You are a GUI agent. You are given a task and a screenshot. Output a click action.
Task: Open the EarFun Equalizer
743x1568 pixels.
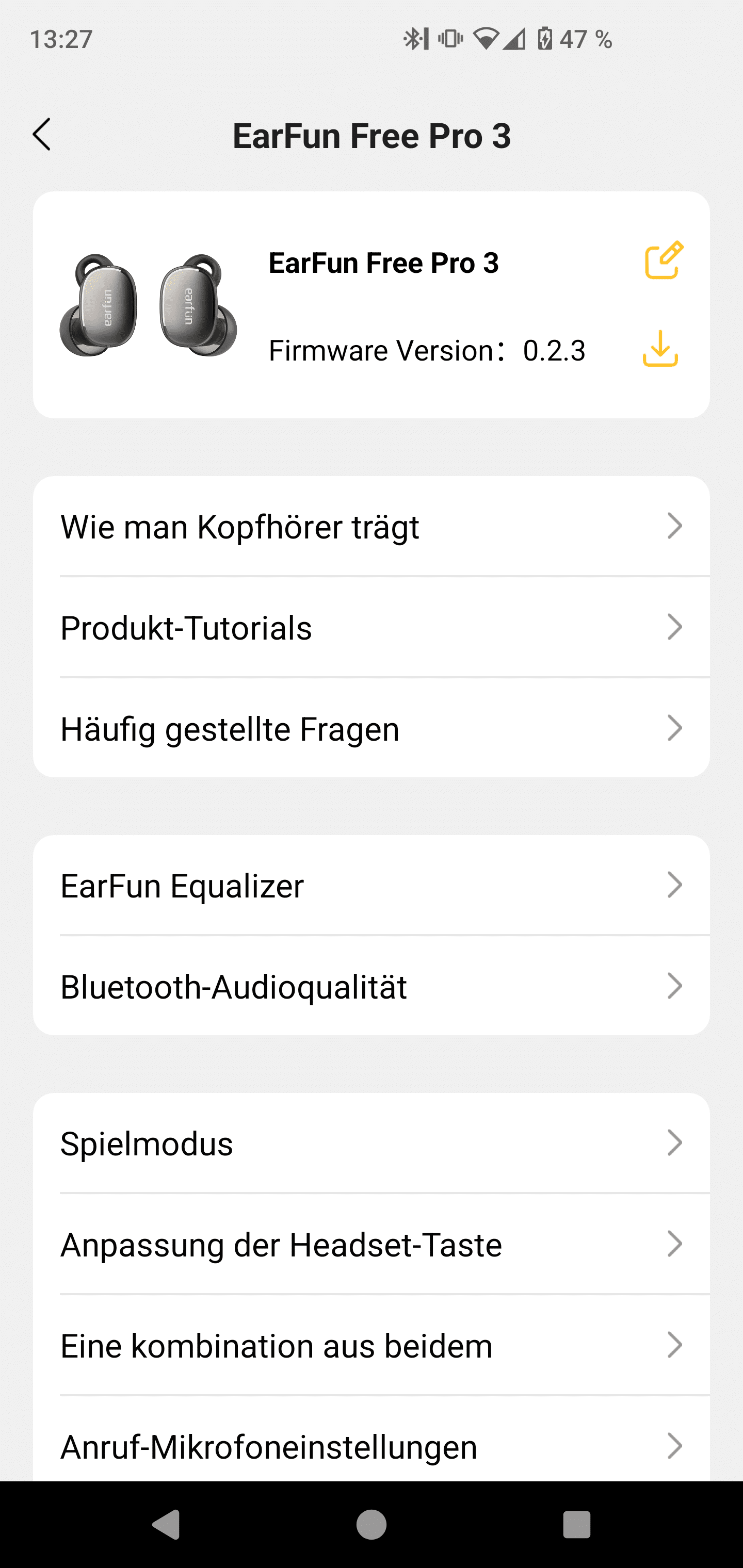pos(371,886)
